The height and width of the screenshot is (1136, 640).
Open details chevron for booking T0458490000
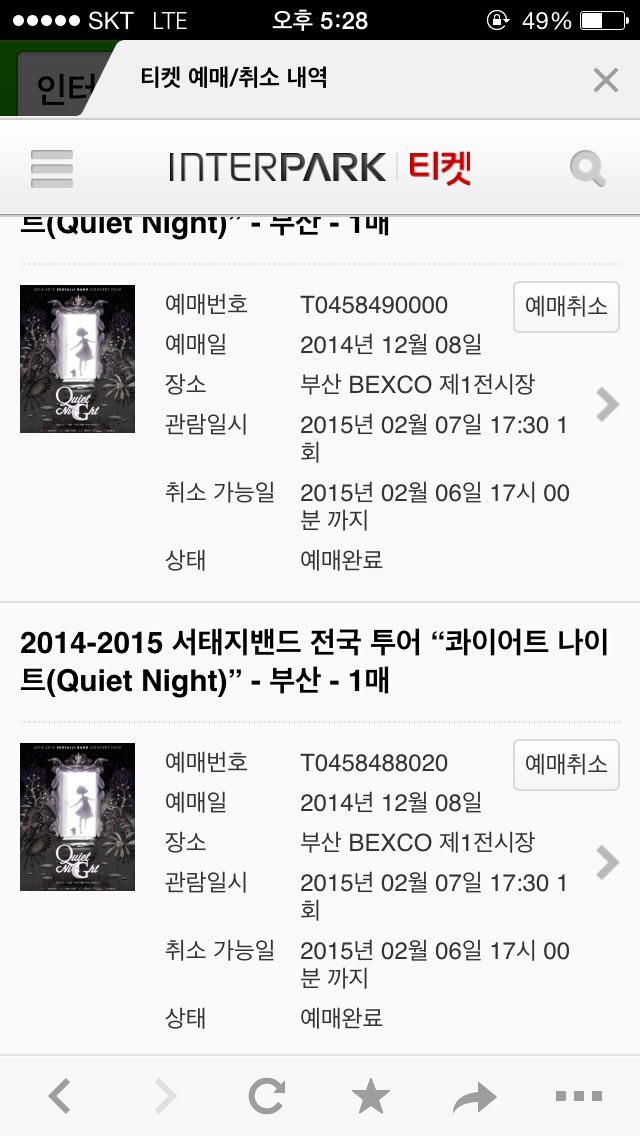point(607,404)
